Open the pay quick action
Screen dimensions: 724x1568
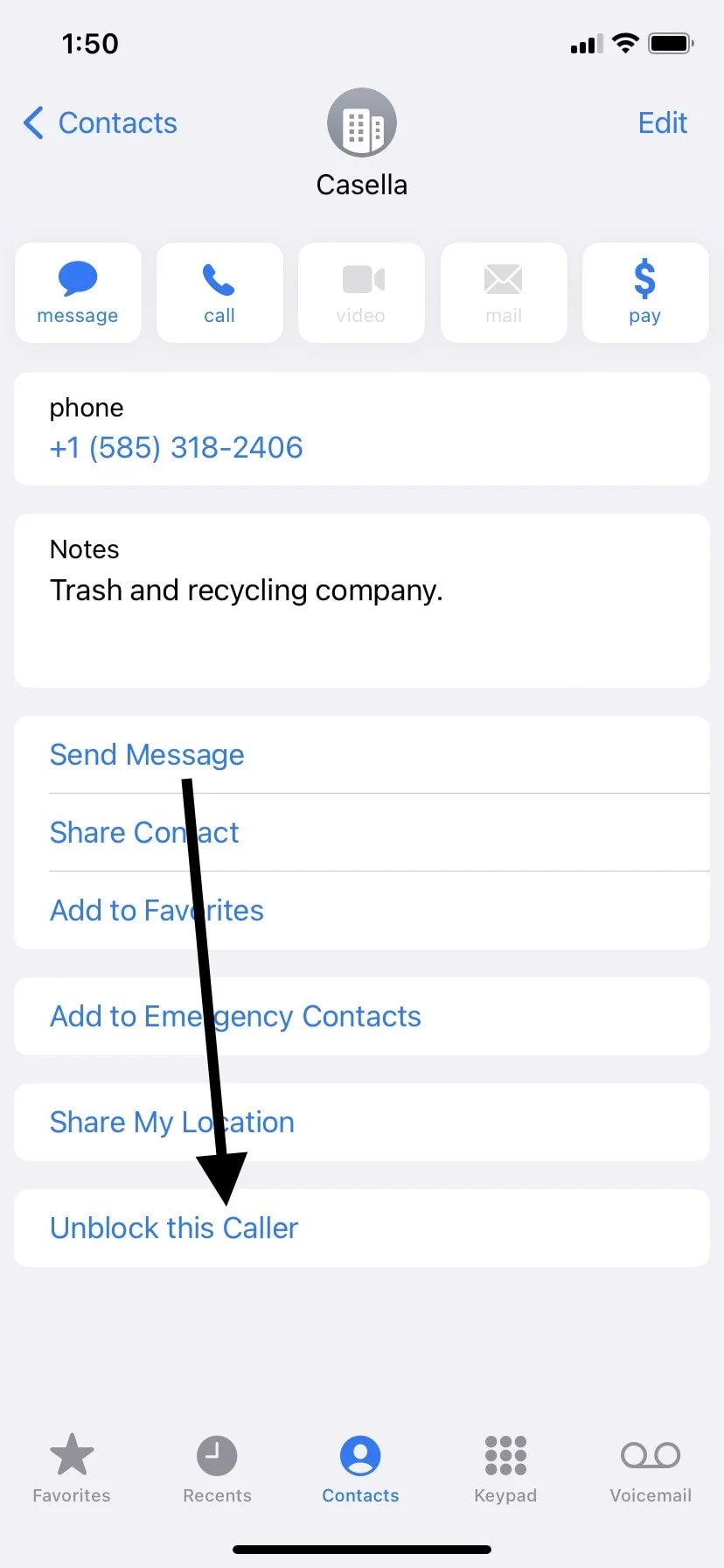(645, 293)
